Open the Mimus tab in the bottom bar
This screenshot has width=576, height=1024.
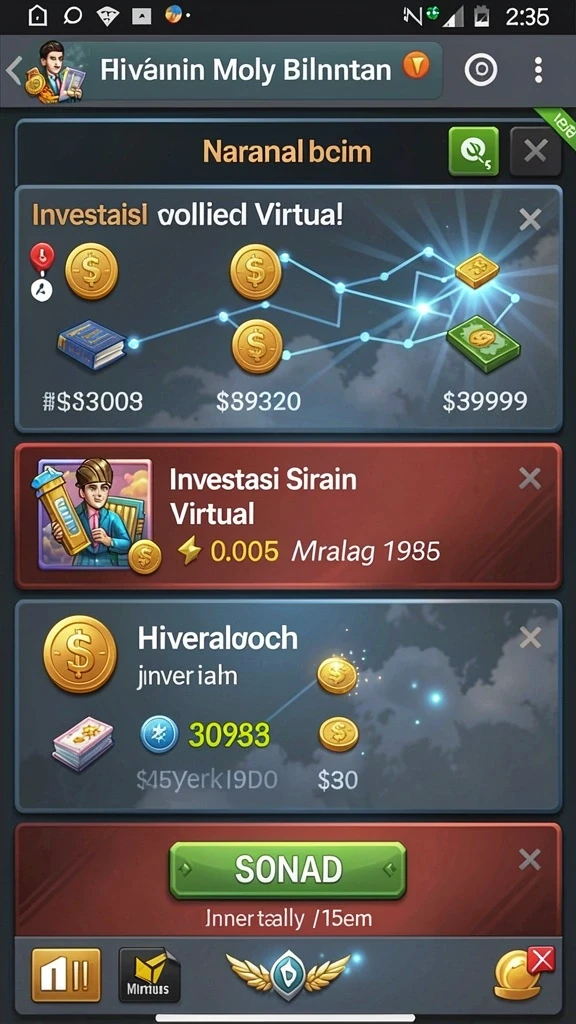(x=150, y=976)
